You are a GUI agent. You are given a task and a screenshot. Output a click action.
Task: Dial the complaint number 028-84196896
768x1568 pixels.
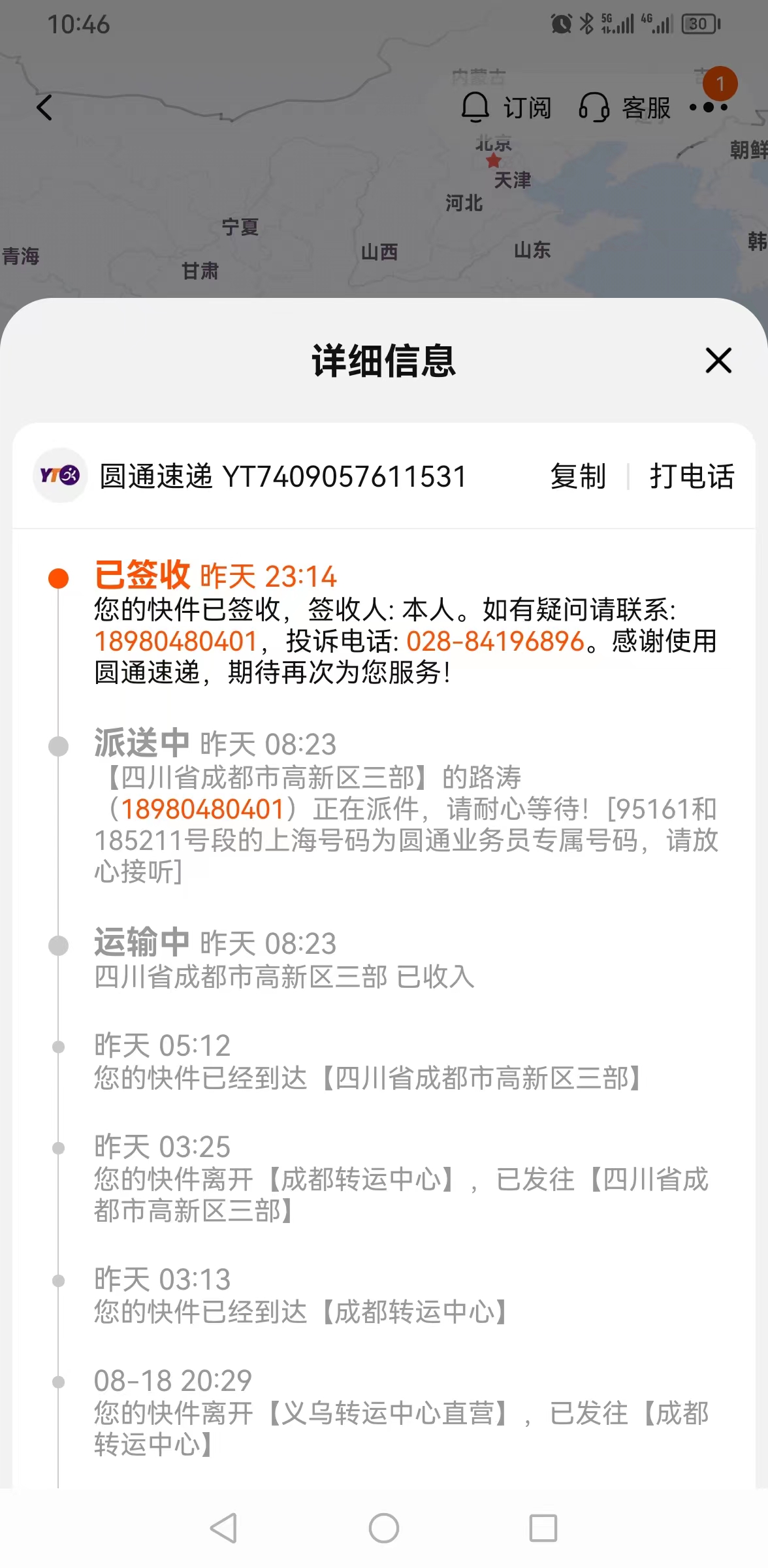(495, 642)
